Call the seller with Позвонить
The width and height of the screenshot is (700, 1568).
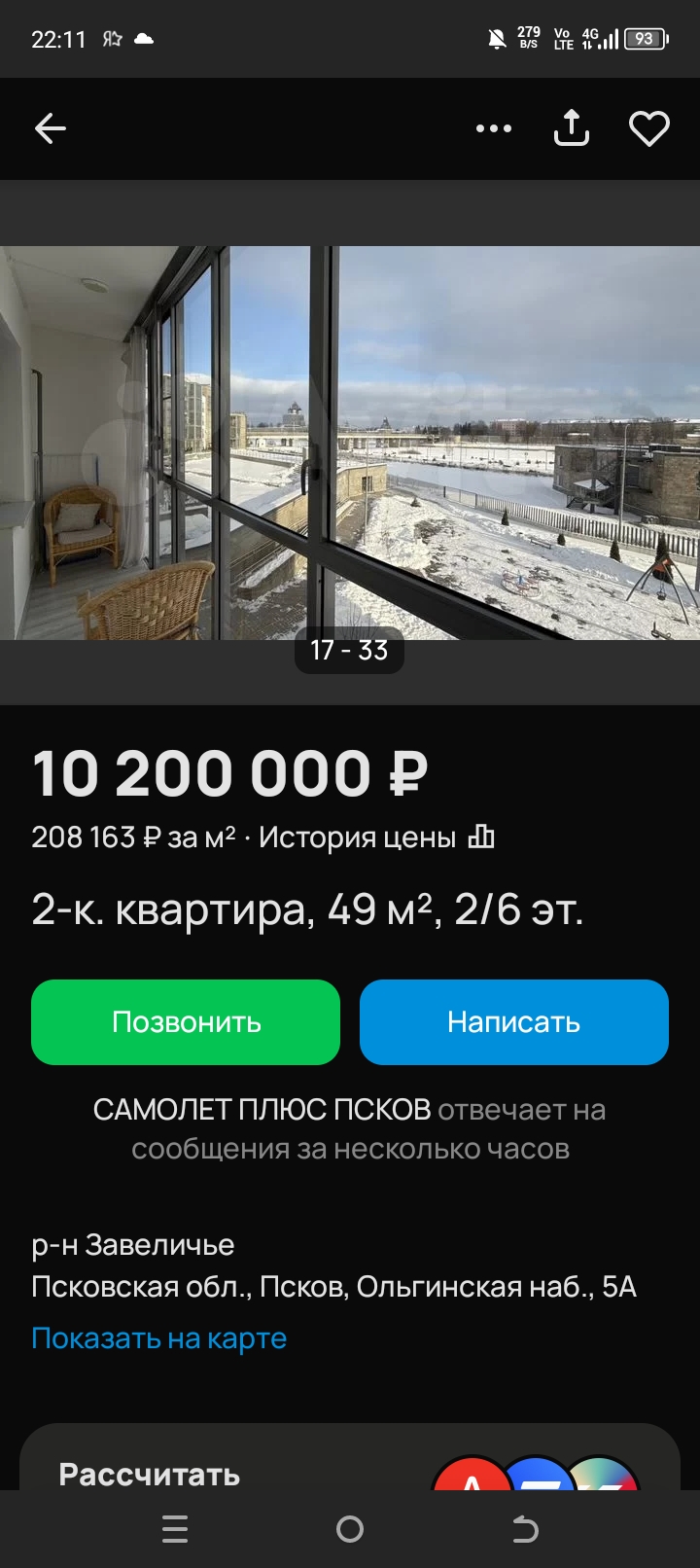coord(186,1022)
